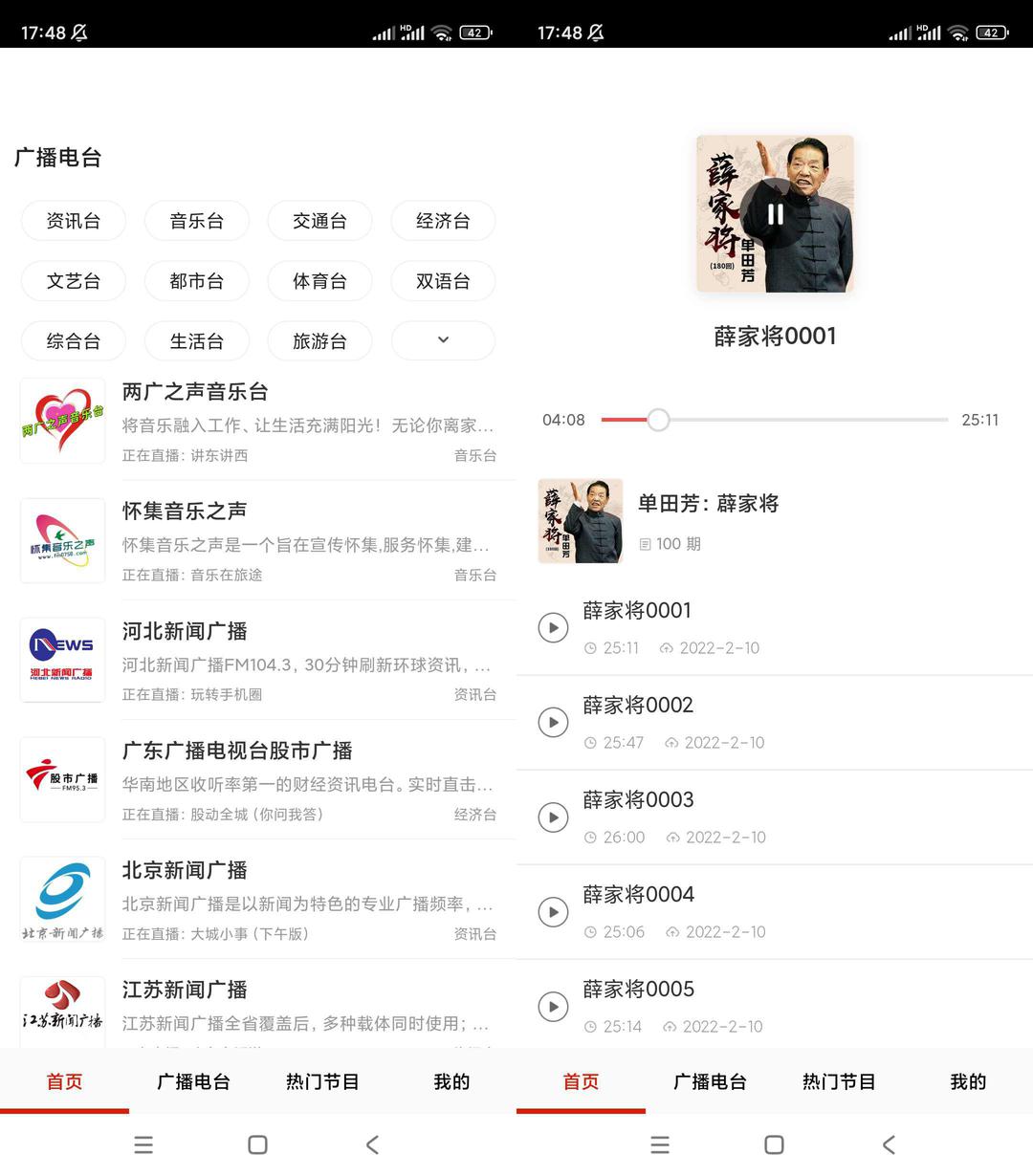Open 广东广播电视台股市广播
The image size is (1033, 1176).
coord(258,779)
